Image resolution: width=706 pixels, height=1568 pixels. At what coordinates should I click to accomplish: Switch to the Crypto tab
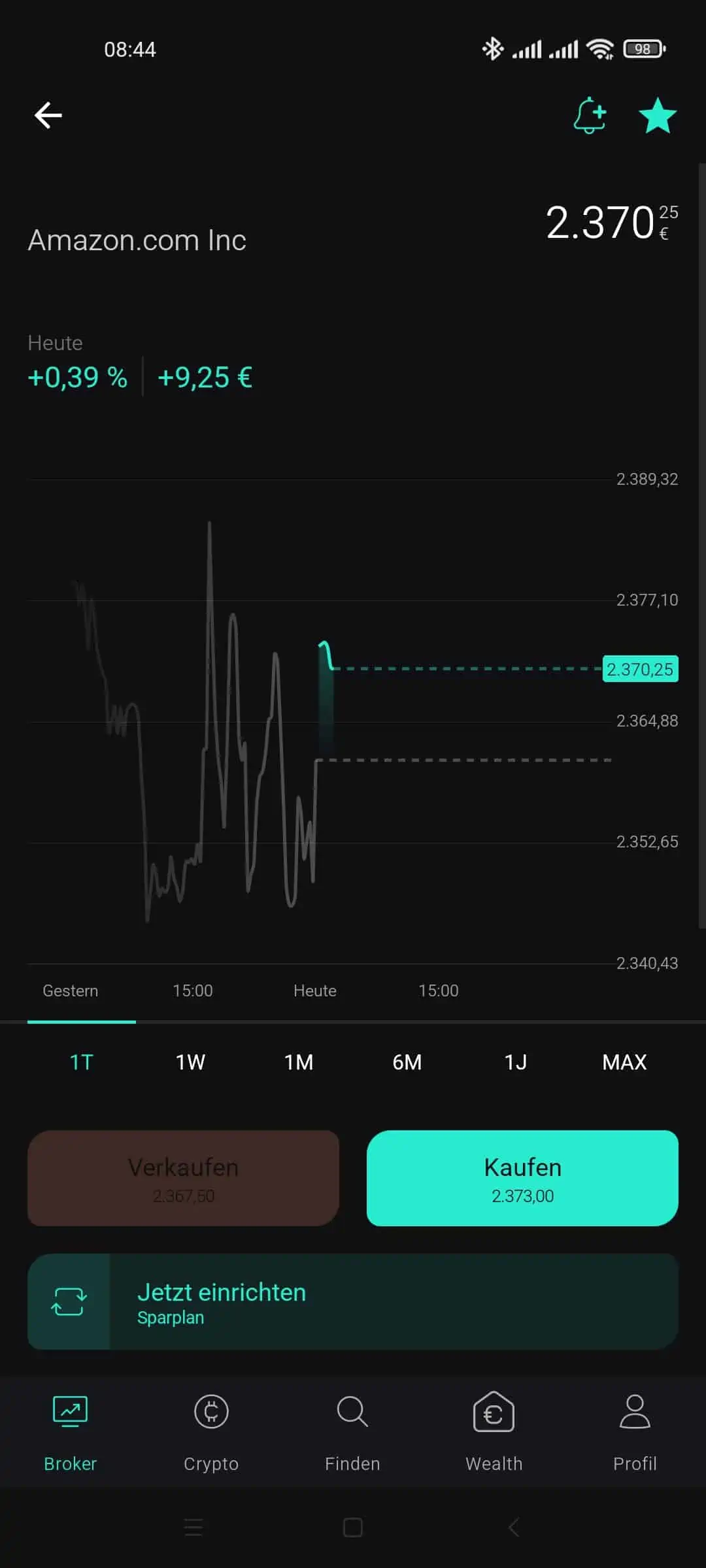click(x=211, y=1431)
